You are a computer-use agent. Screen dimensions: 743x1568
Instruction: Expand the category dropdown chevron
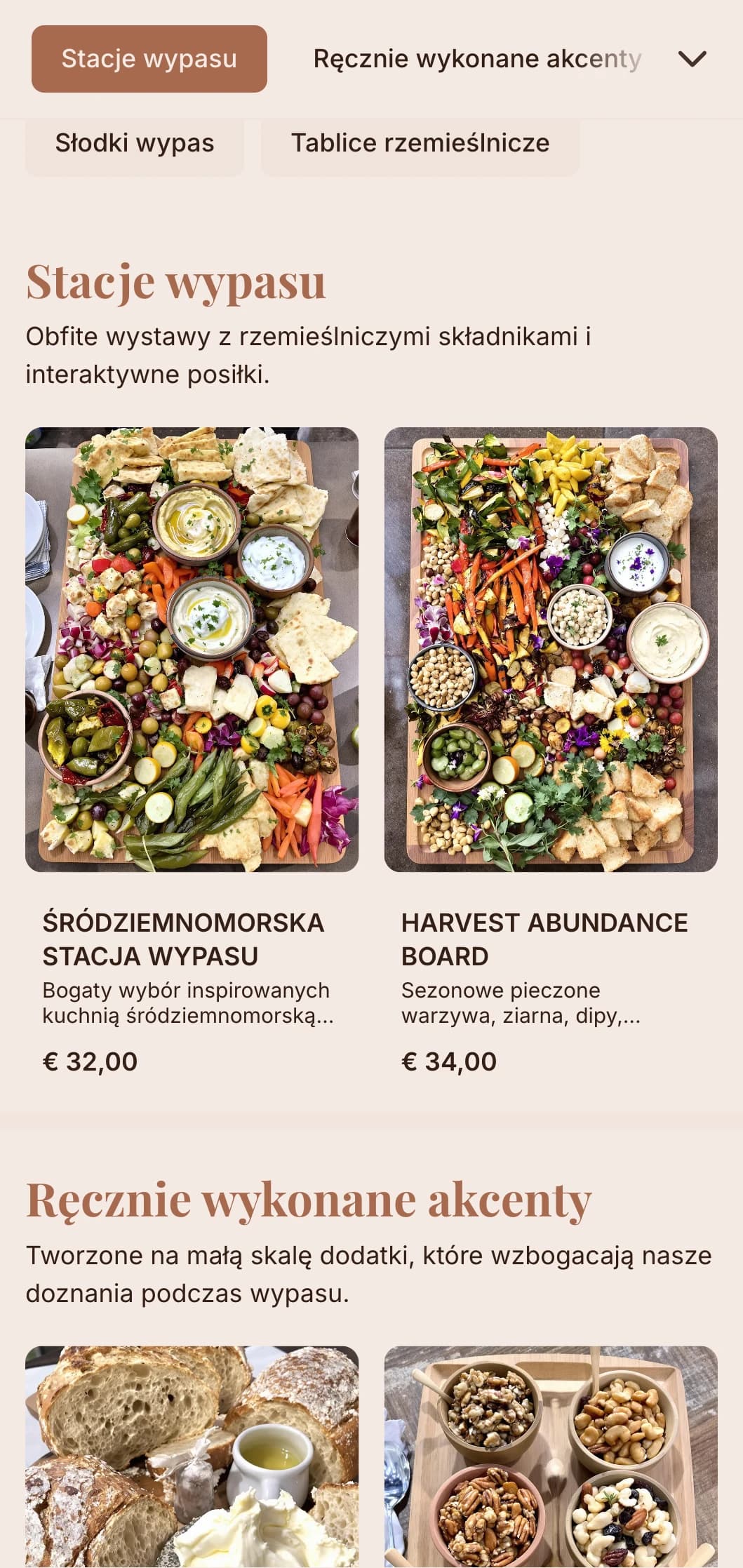(692, 59)
